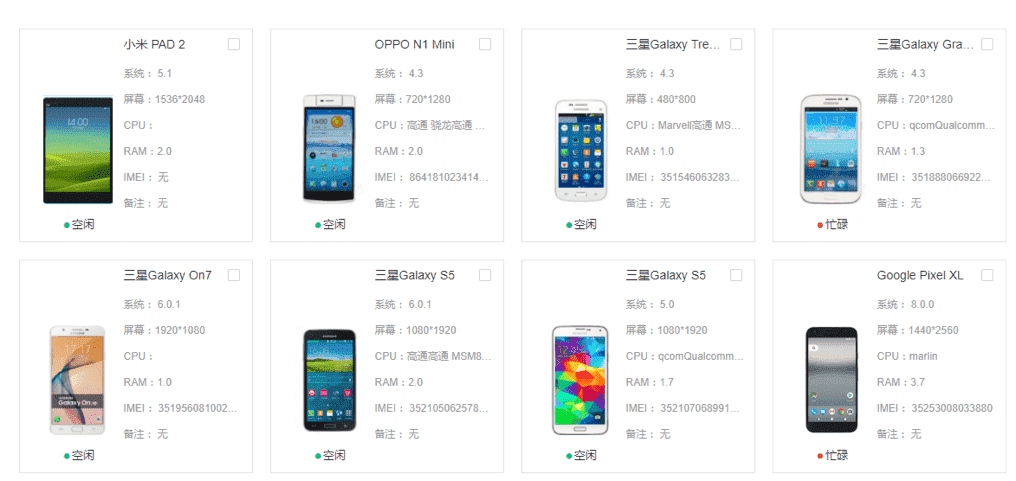Viewport: 1016px width, 481px height.
Task: Tick the OPPO N1 Mini checkbox
Action: point(485,44)
